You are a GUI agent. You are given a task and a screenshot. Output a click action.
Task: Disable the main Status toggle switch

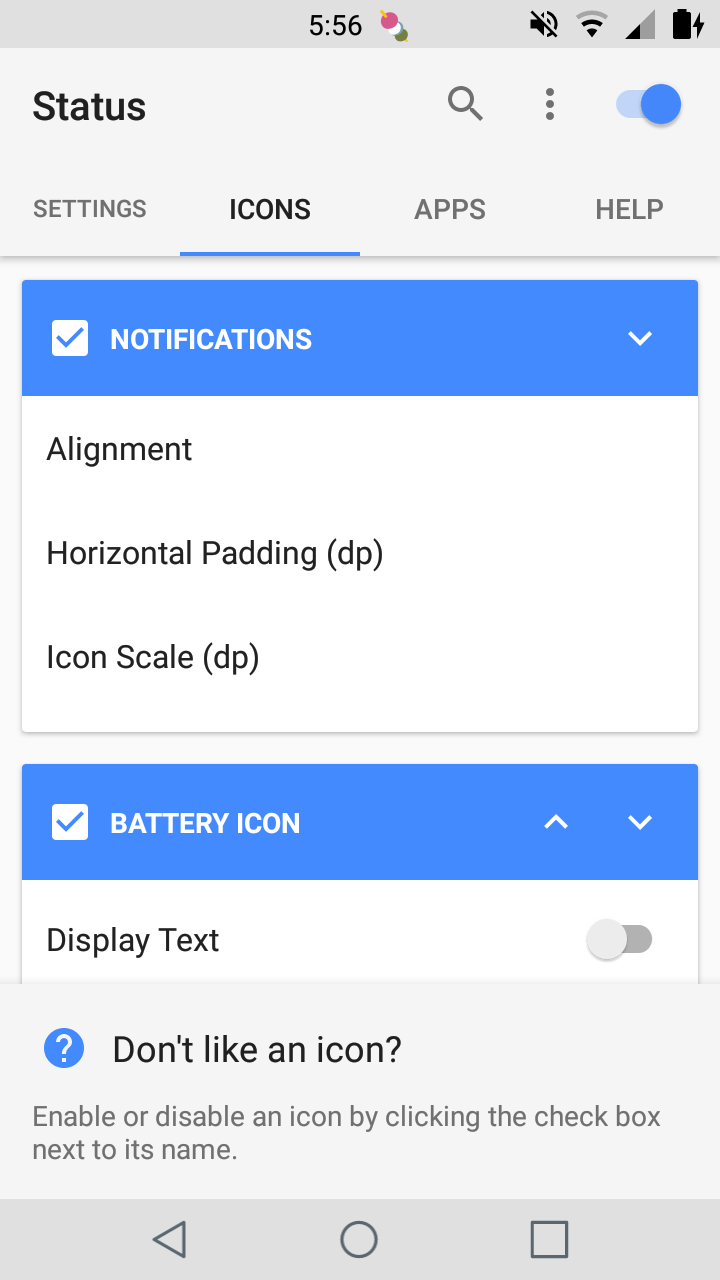(643, 103)
